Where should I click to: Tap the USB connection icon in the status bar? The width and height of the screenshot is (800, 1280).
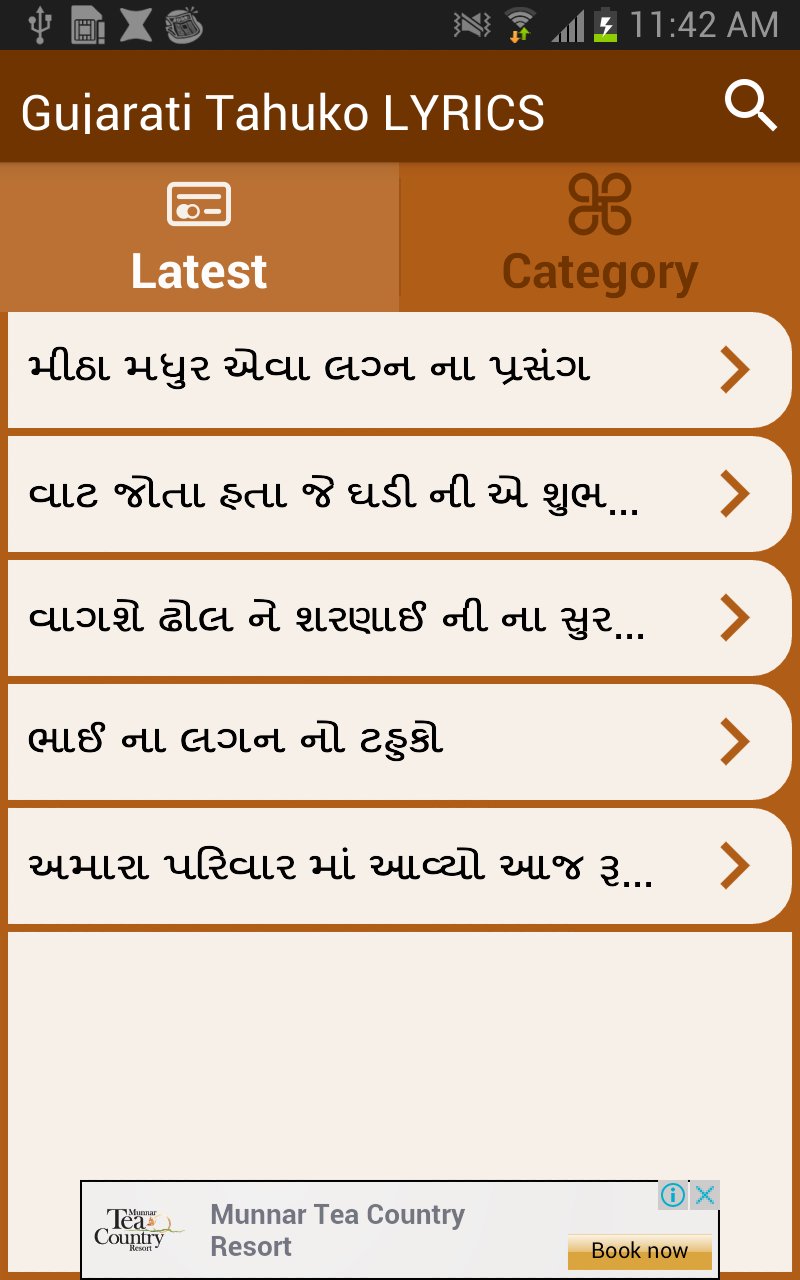40,25
